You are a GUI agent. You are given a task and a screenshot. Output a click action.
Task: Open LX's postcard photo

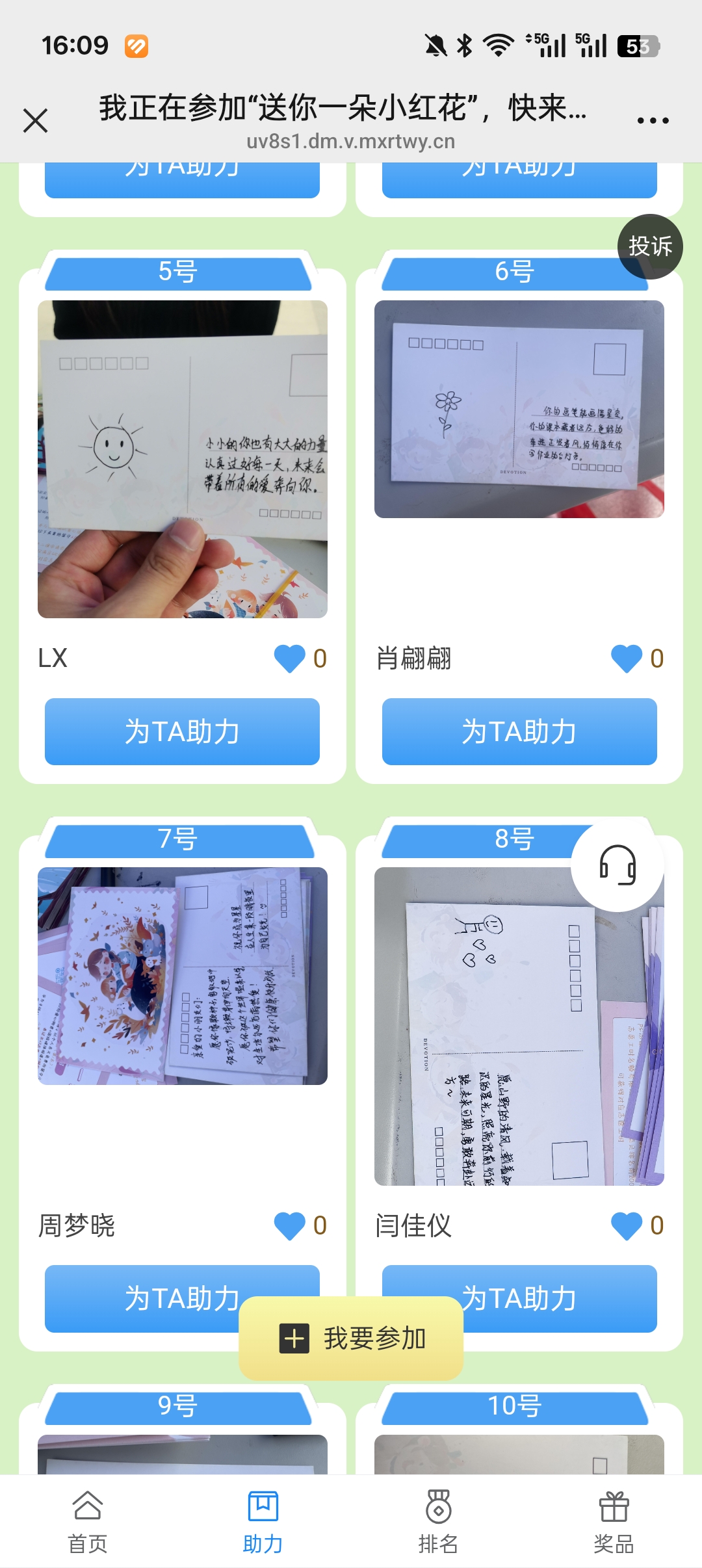(182, 459)
